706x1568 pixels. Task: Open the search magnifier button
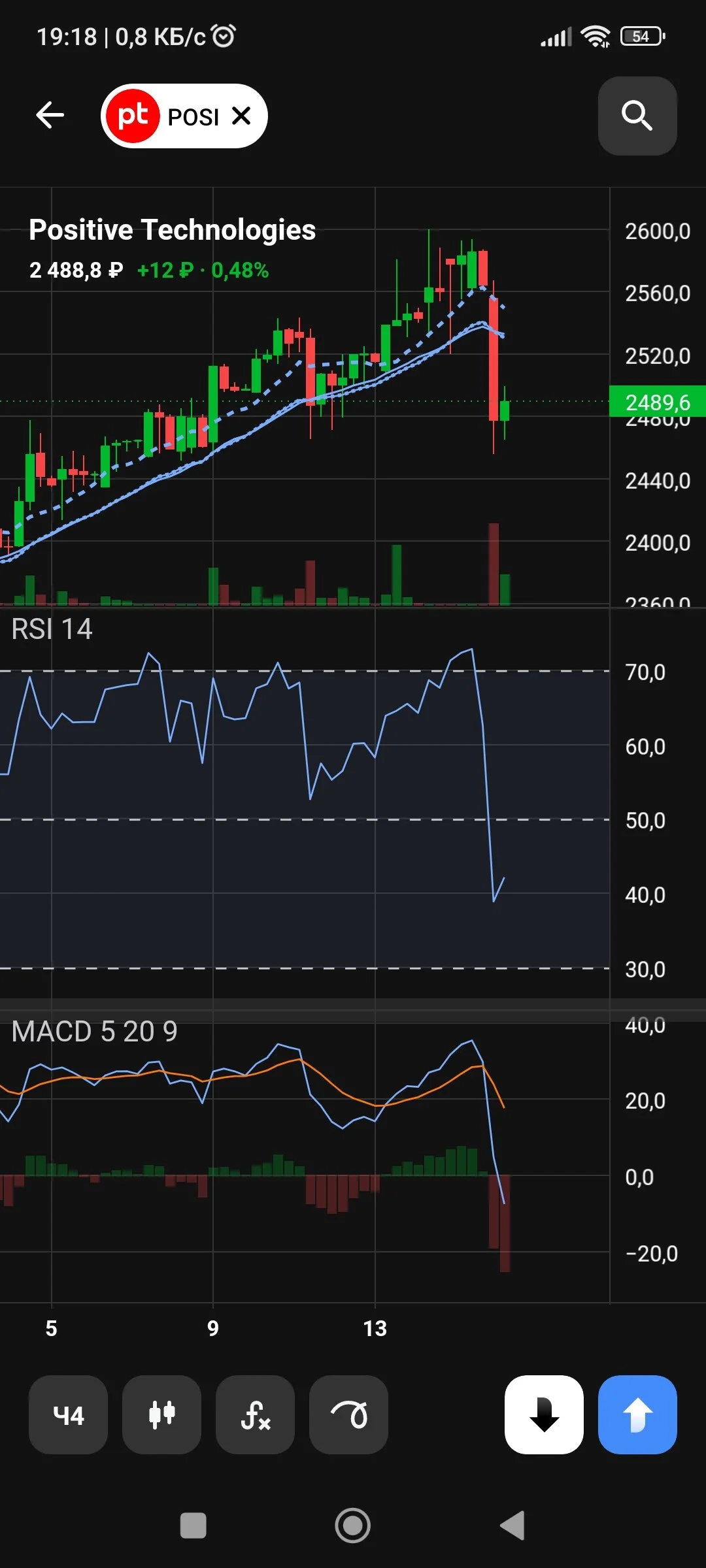tap(637, 116)
